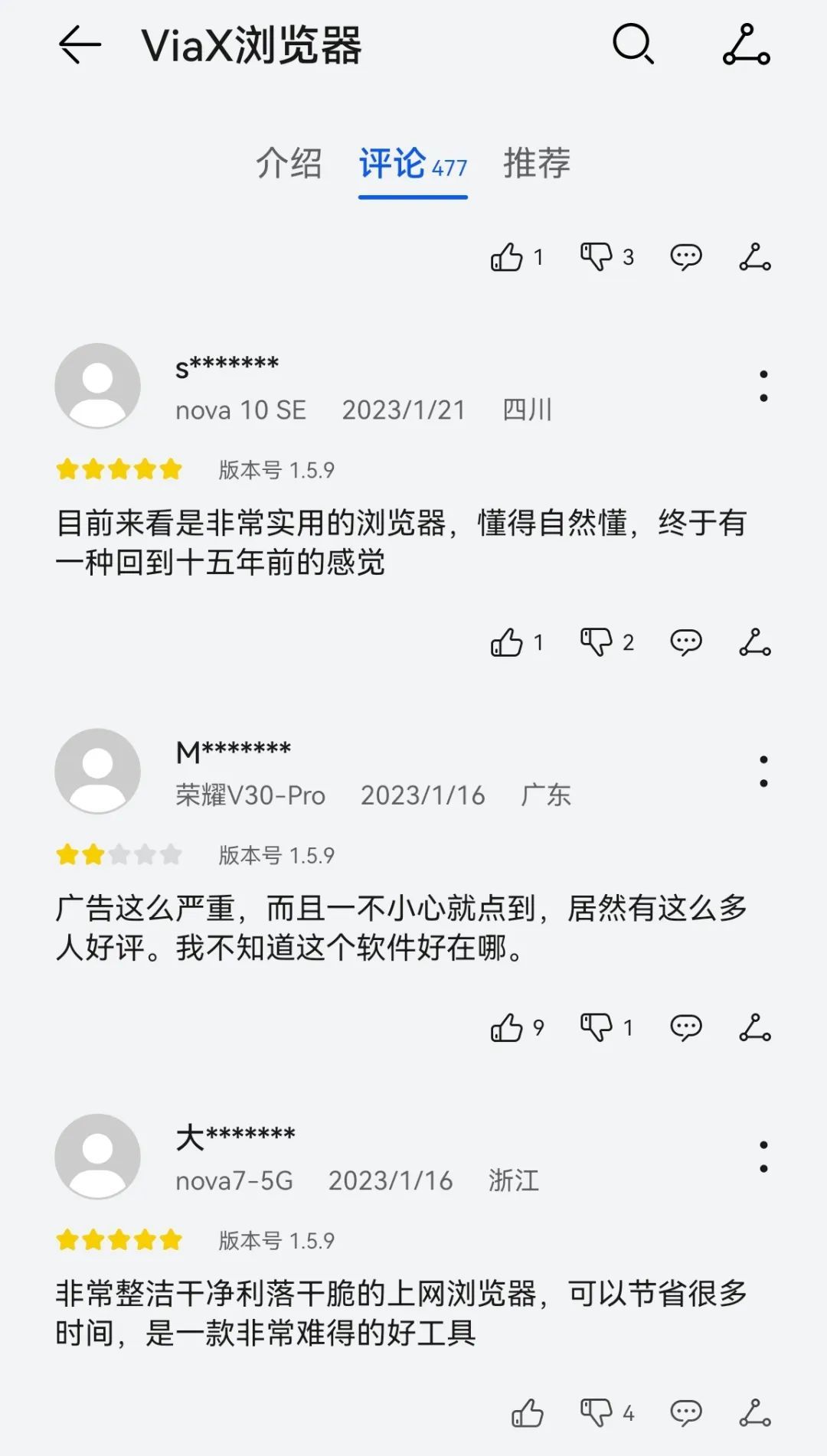Viewport: 827px width, 1456px height.
Task: Like the 荣耀V30-Pro user's review
Action: point(508,1027)
